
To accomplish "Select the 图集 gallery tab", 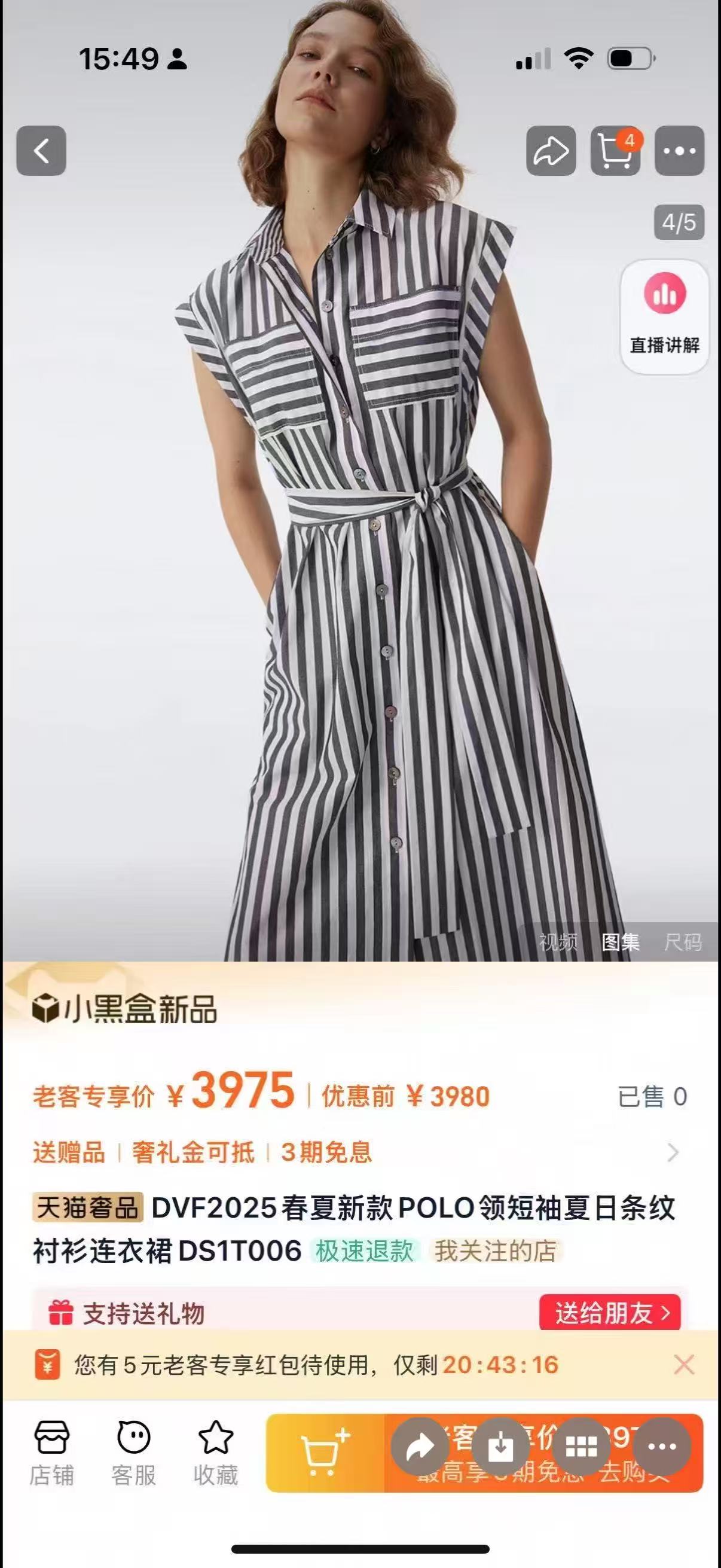I will [620, 942].
